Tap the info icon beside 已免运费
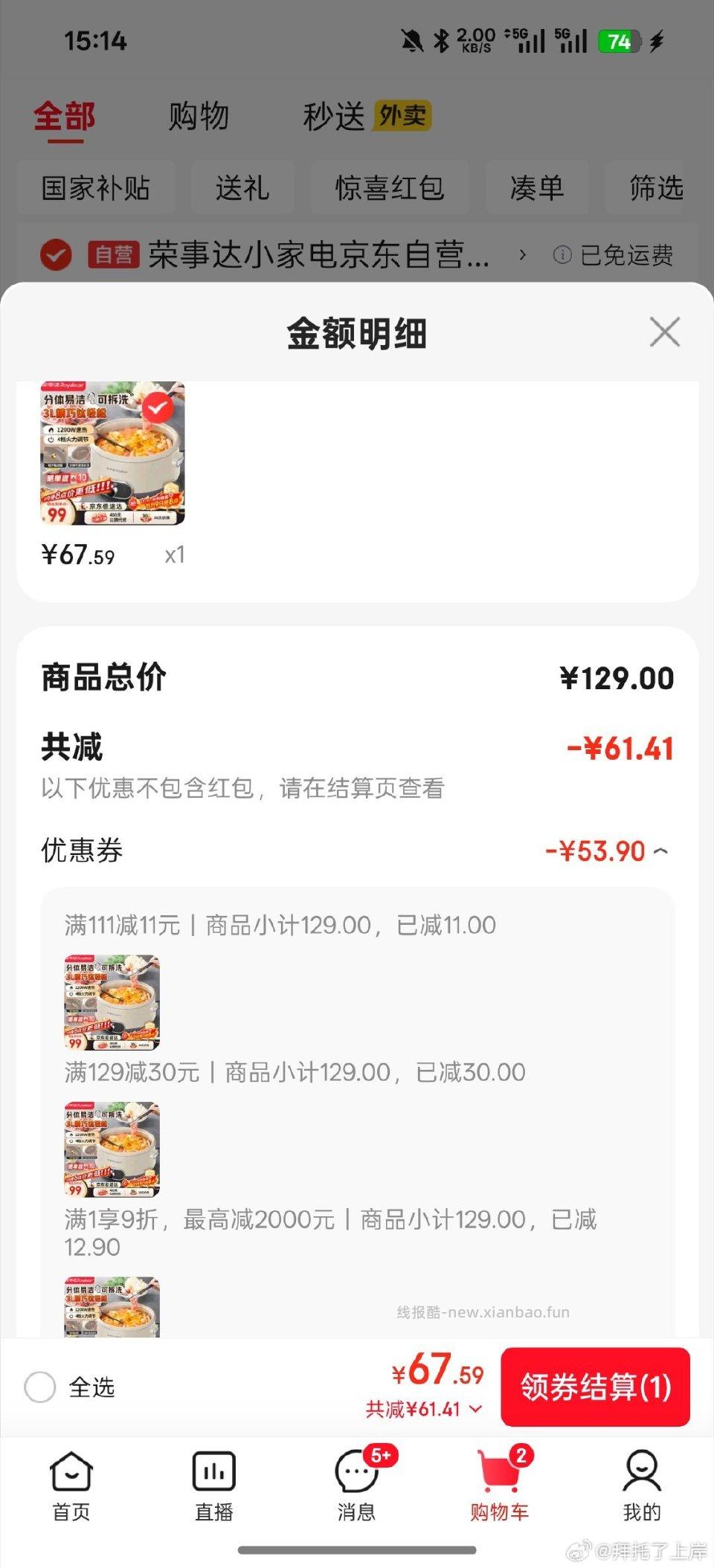This screenshot has width=714, height=1568. (562, 255)
